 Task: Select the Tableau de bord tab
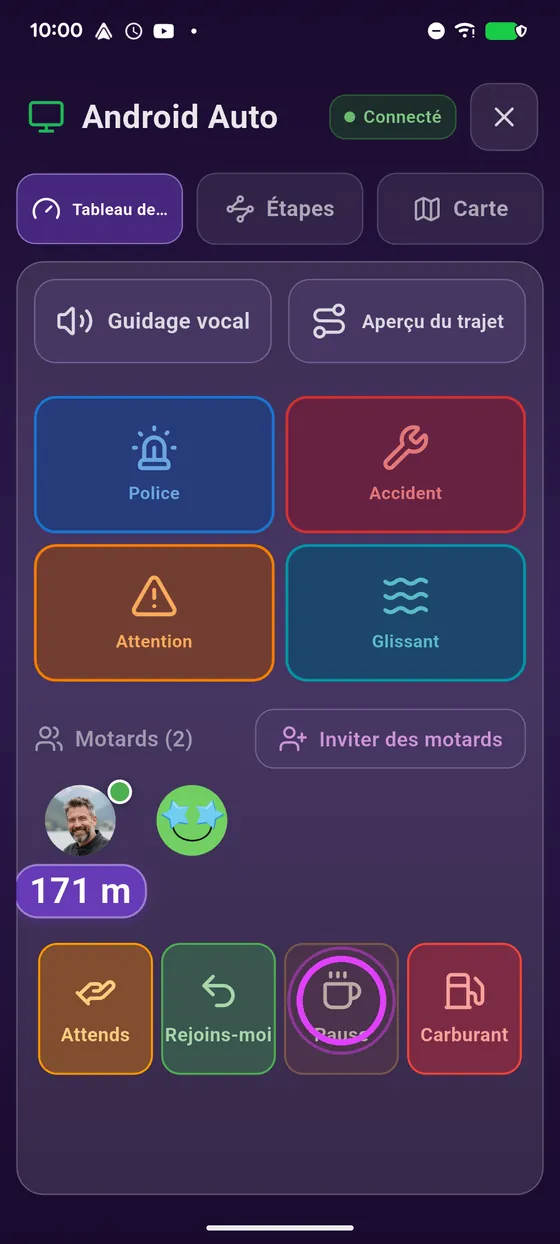click(100, 209)
